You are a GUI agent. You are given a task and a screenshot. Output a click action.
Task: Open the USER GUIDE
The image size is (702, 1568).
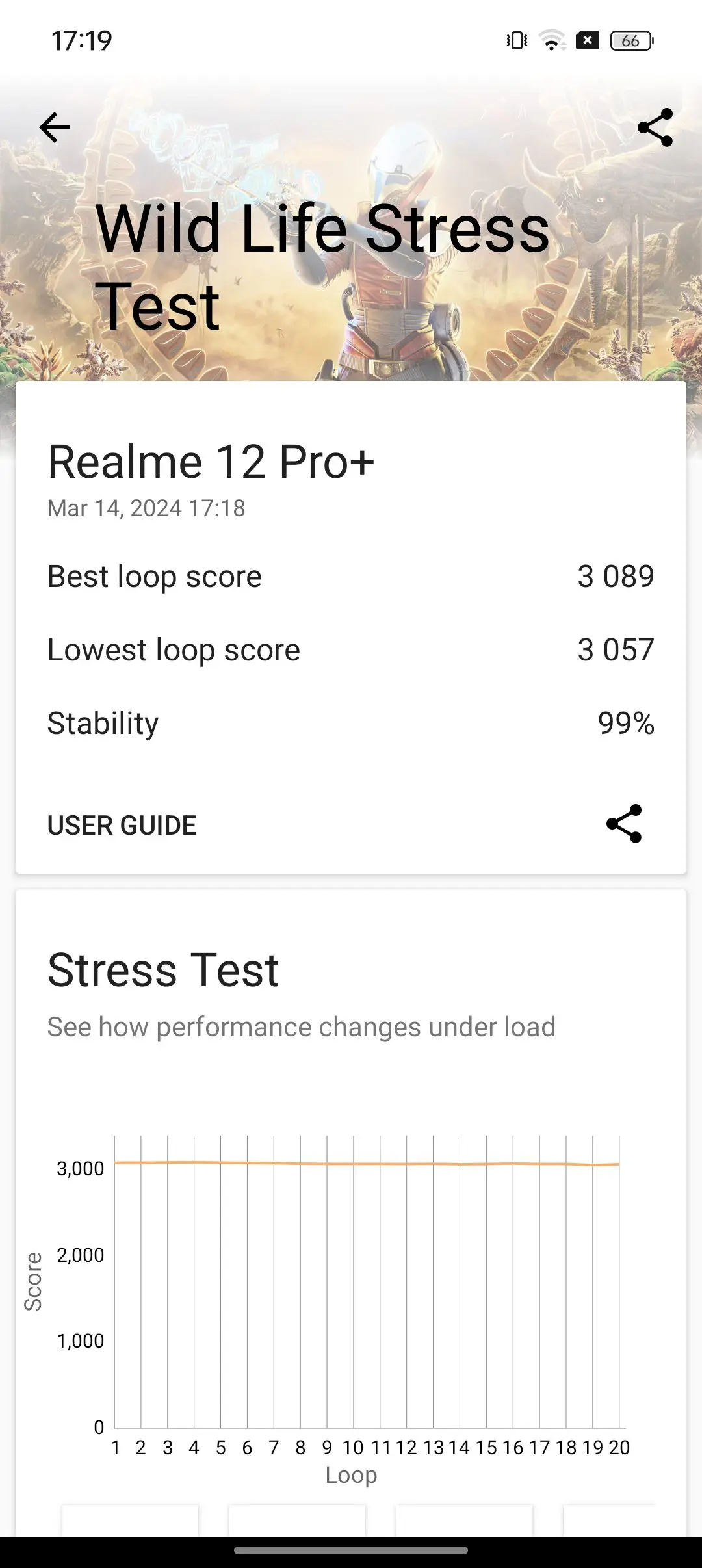pos(122,826)
